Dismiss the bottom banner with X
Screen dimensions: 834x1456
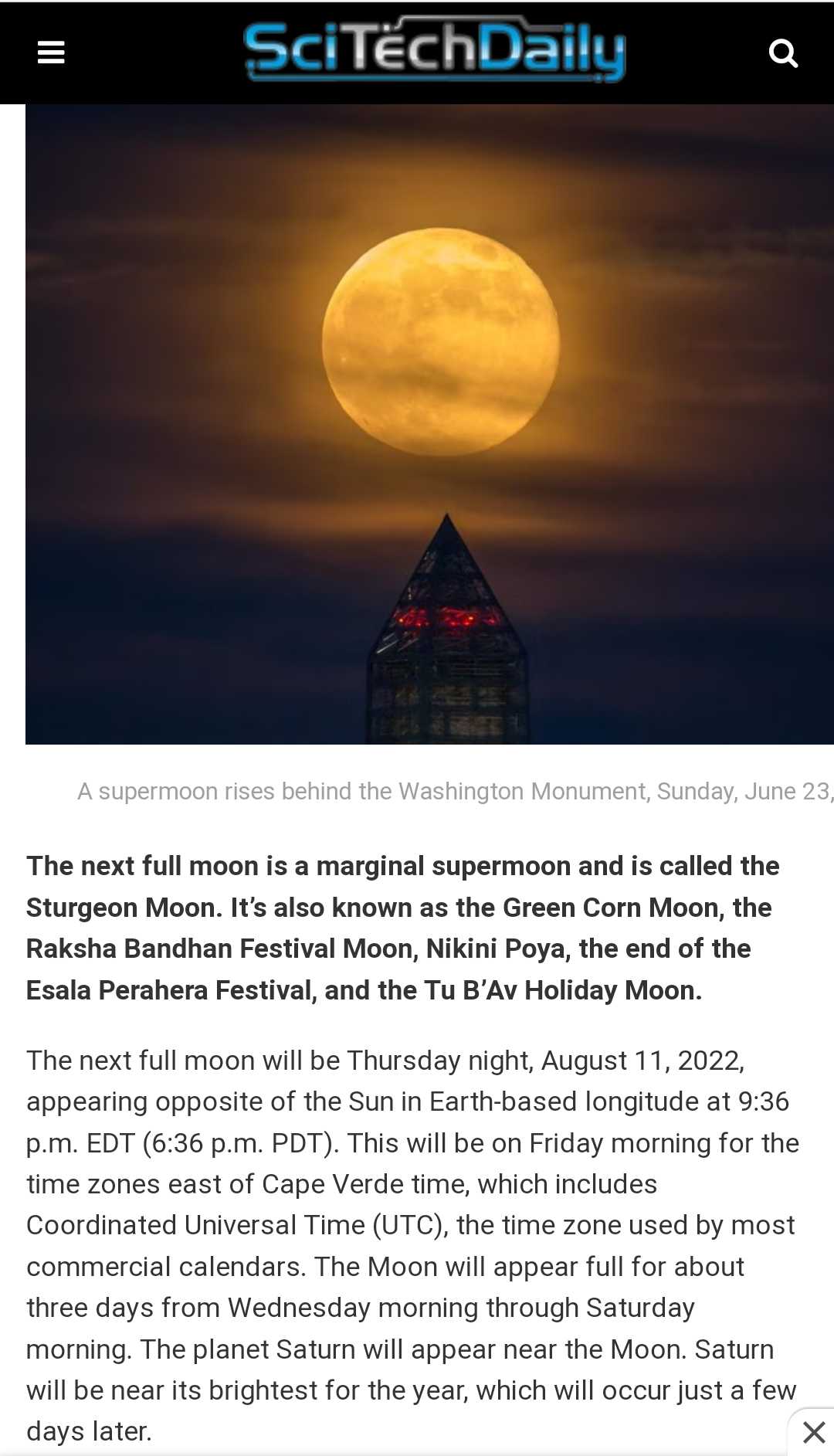click(x=814, y=1431)
